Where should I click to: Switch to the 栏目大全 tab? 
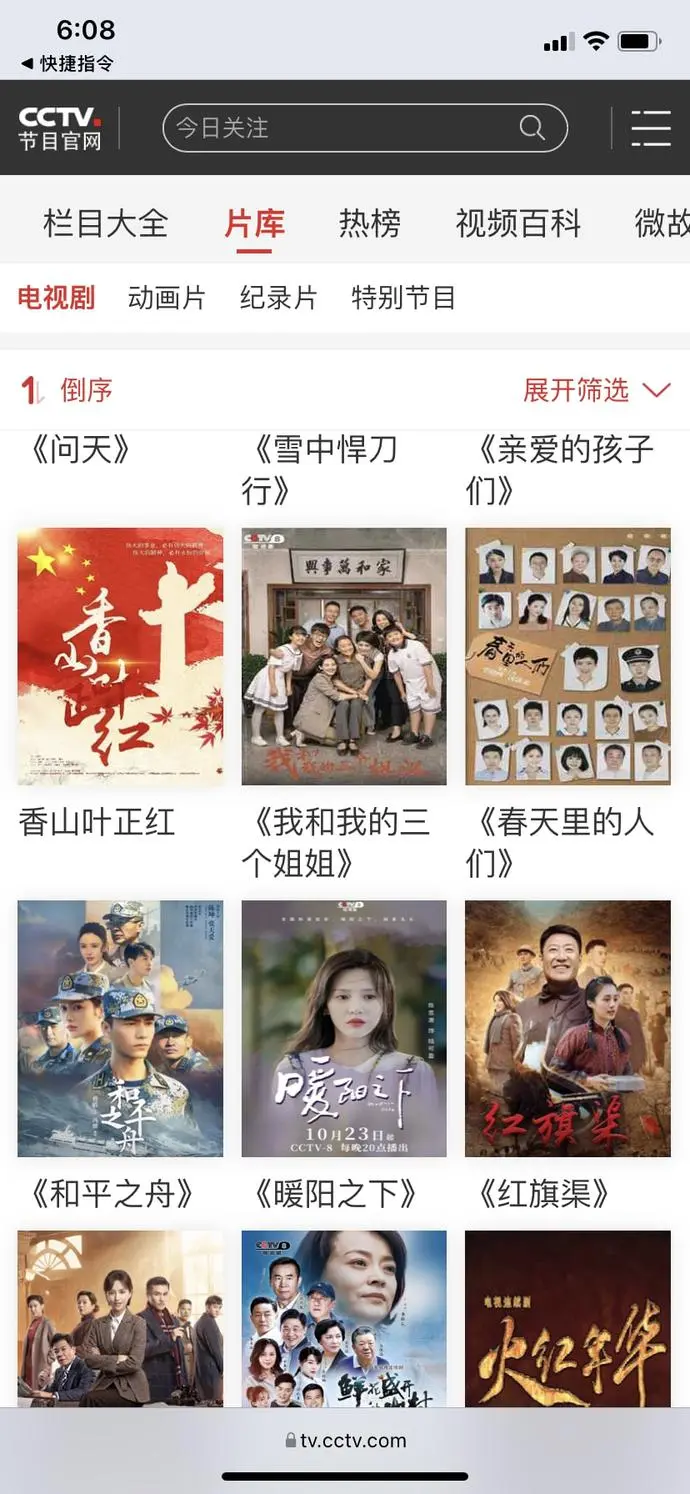click(x=105, y=223)
